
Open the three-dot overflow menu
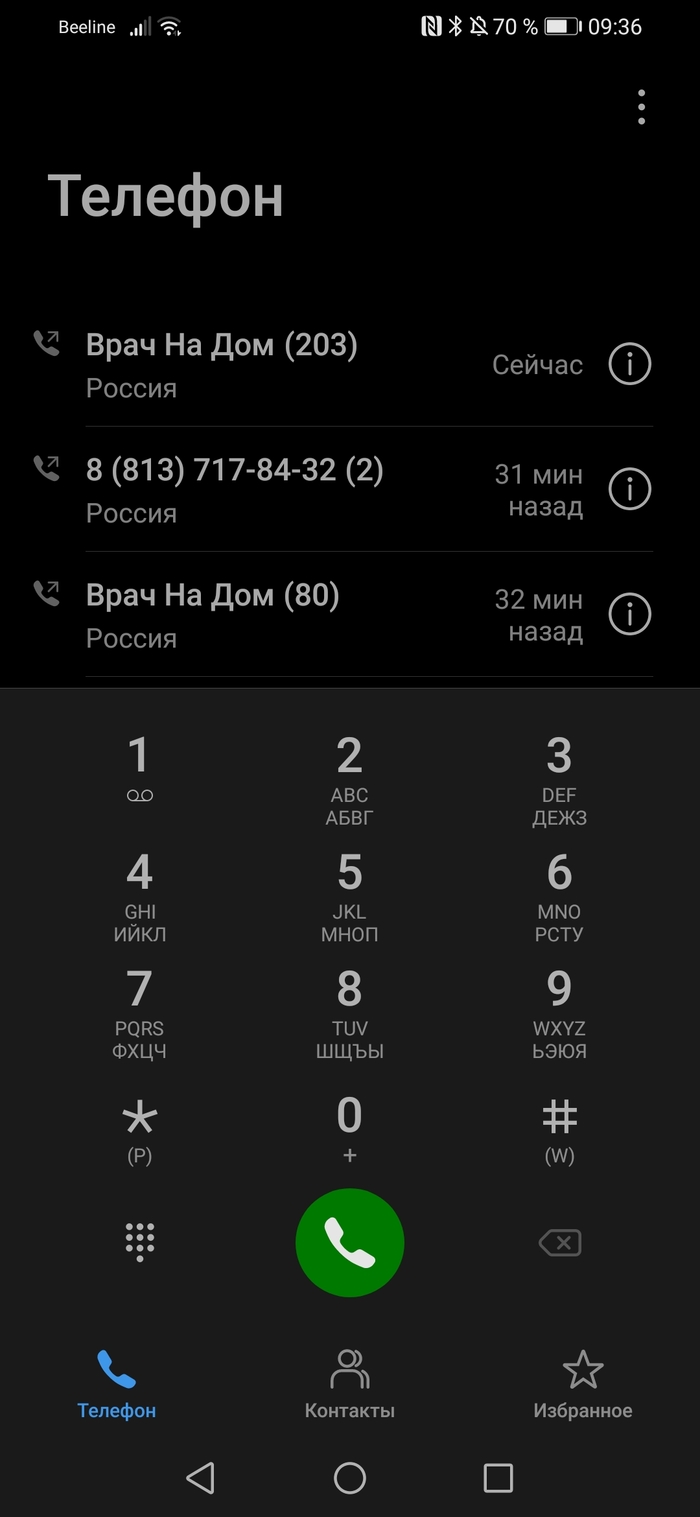click(x=641, y=107)
